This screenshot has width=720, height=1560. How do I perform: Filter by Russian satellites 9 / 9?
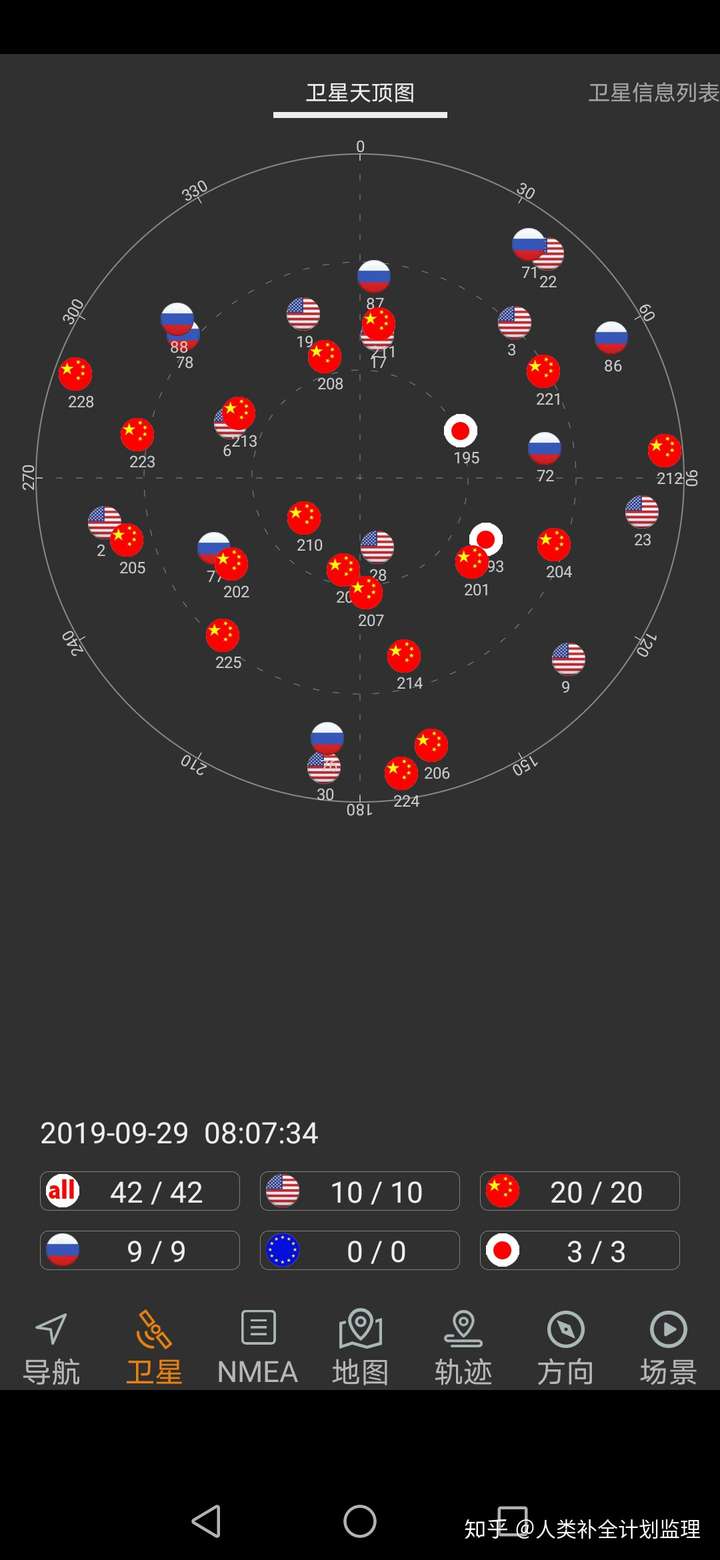point(140,1250)
